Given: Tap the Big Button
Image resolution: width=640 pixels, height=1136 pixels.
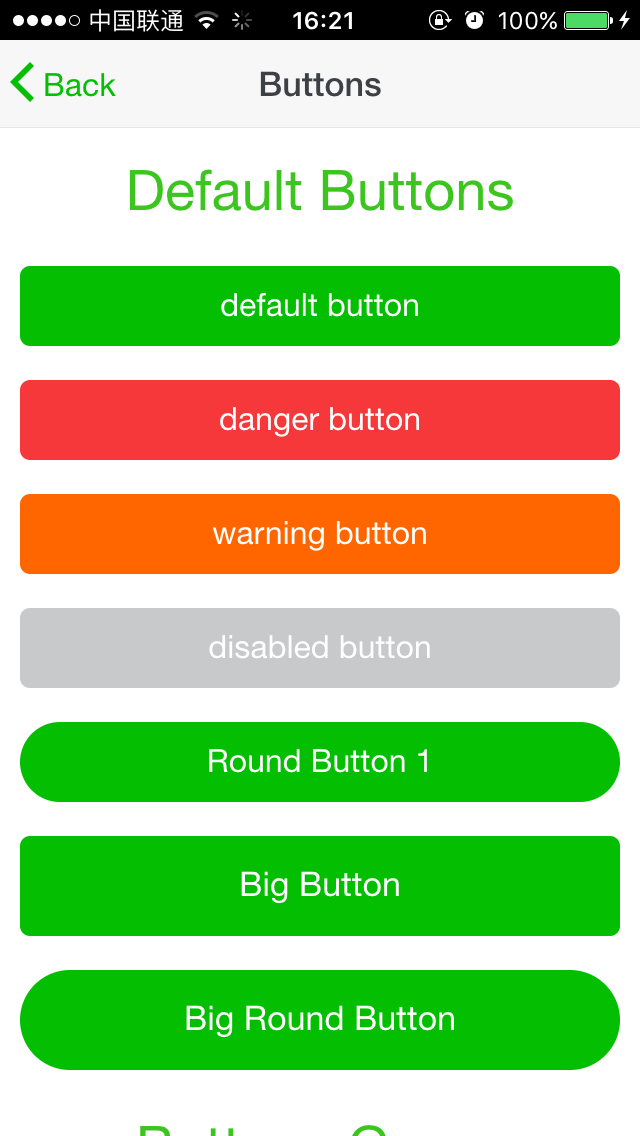Looking at the screenshot, I should coord(320,886).
